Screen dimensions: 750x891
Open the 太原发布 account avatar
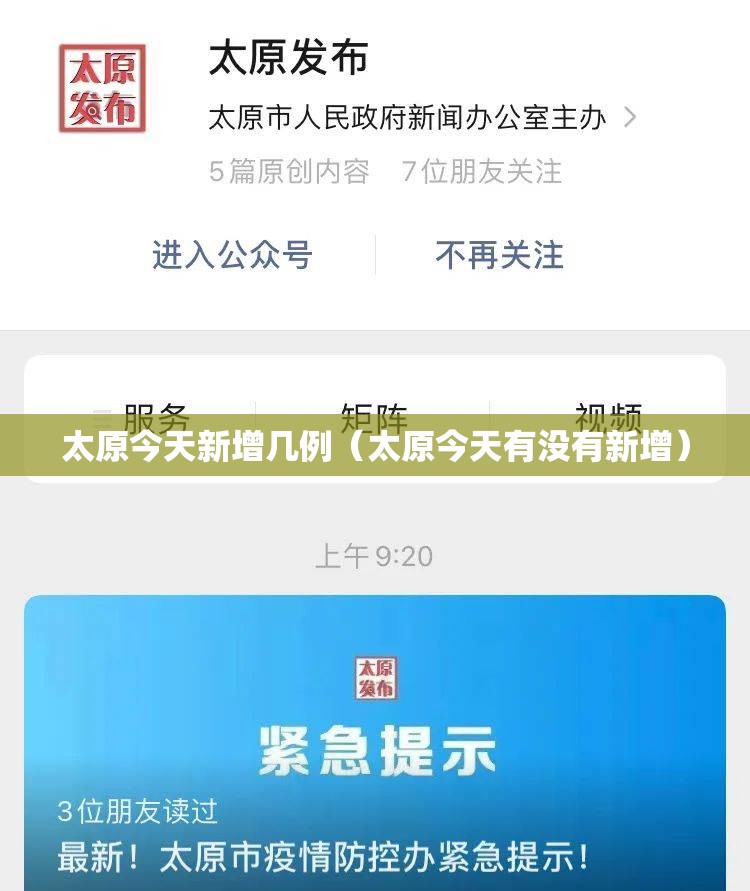click(x=102, y=88)
